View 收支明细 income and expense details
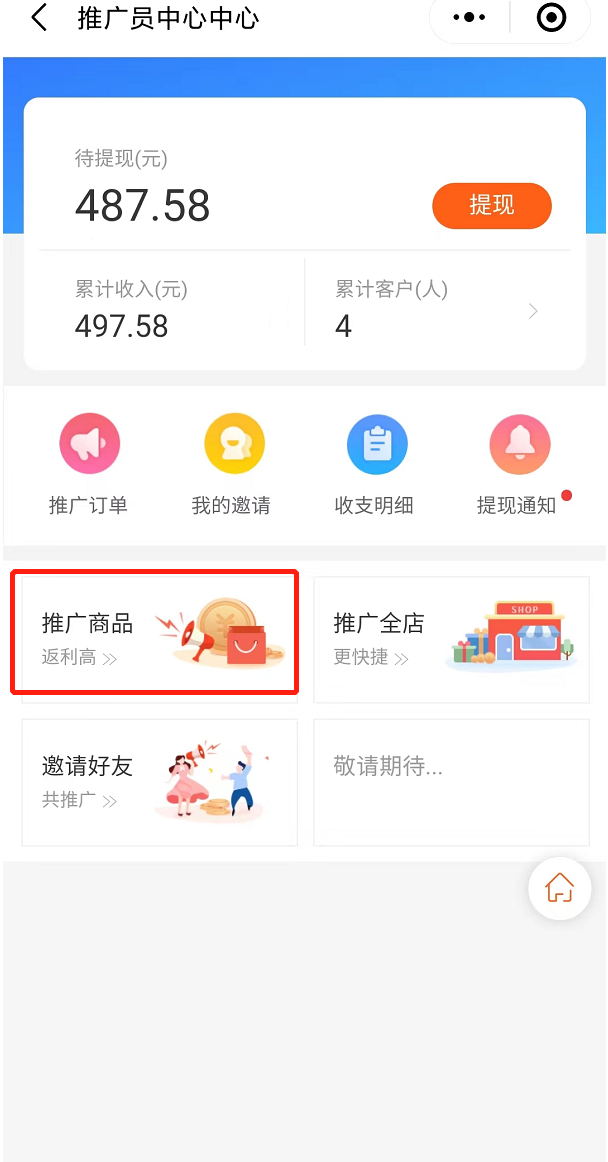Screen dimensions: 608x1162 coord(375,465)
